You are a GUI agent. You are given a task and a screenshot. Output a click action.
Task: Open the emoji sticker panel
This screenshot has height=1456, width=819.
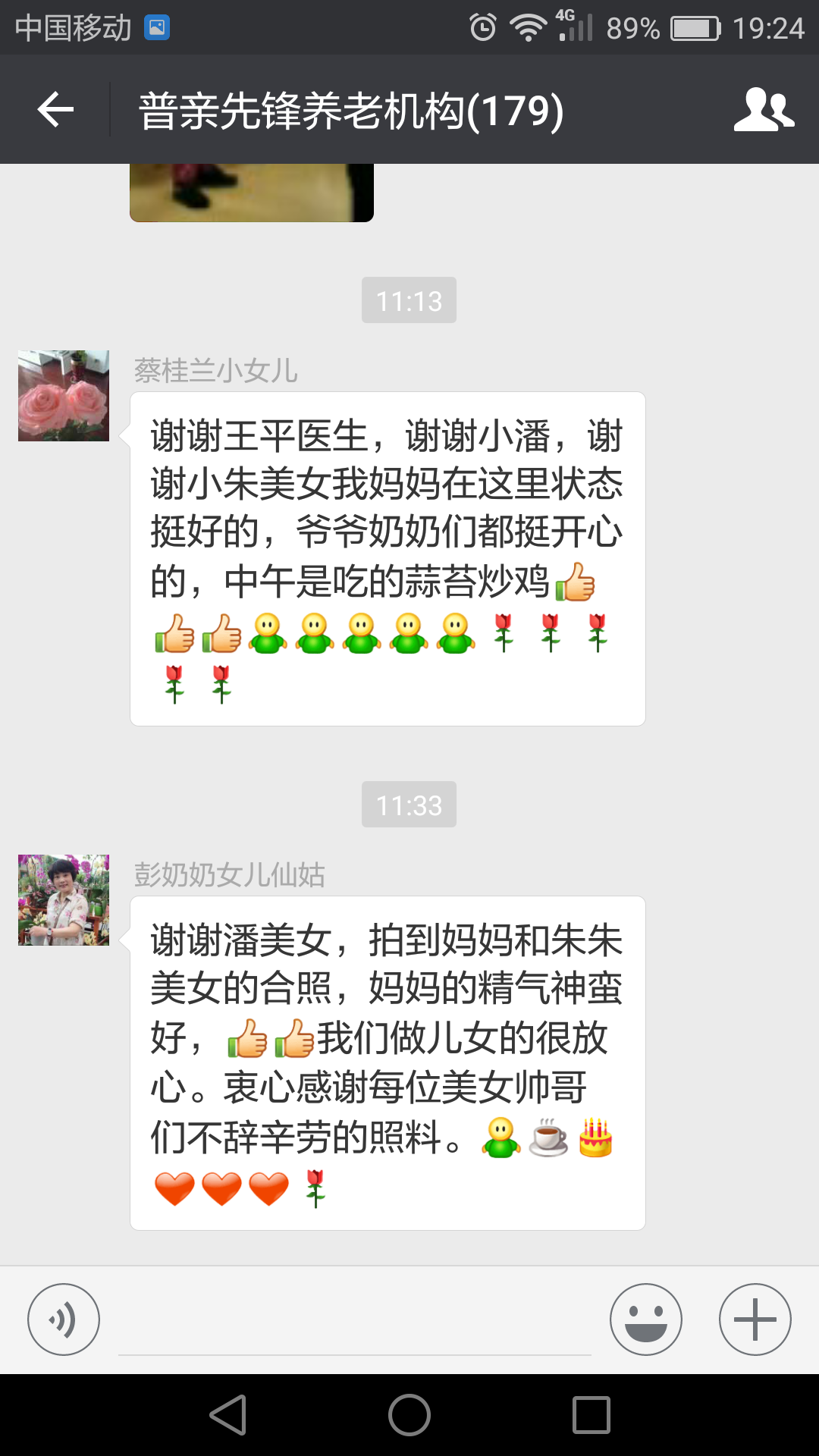click(x=646, y=1319)
